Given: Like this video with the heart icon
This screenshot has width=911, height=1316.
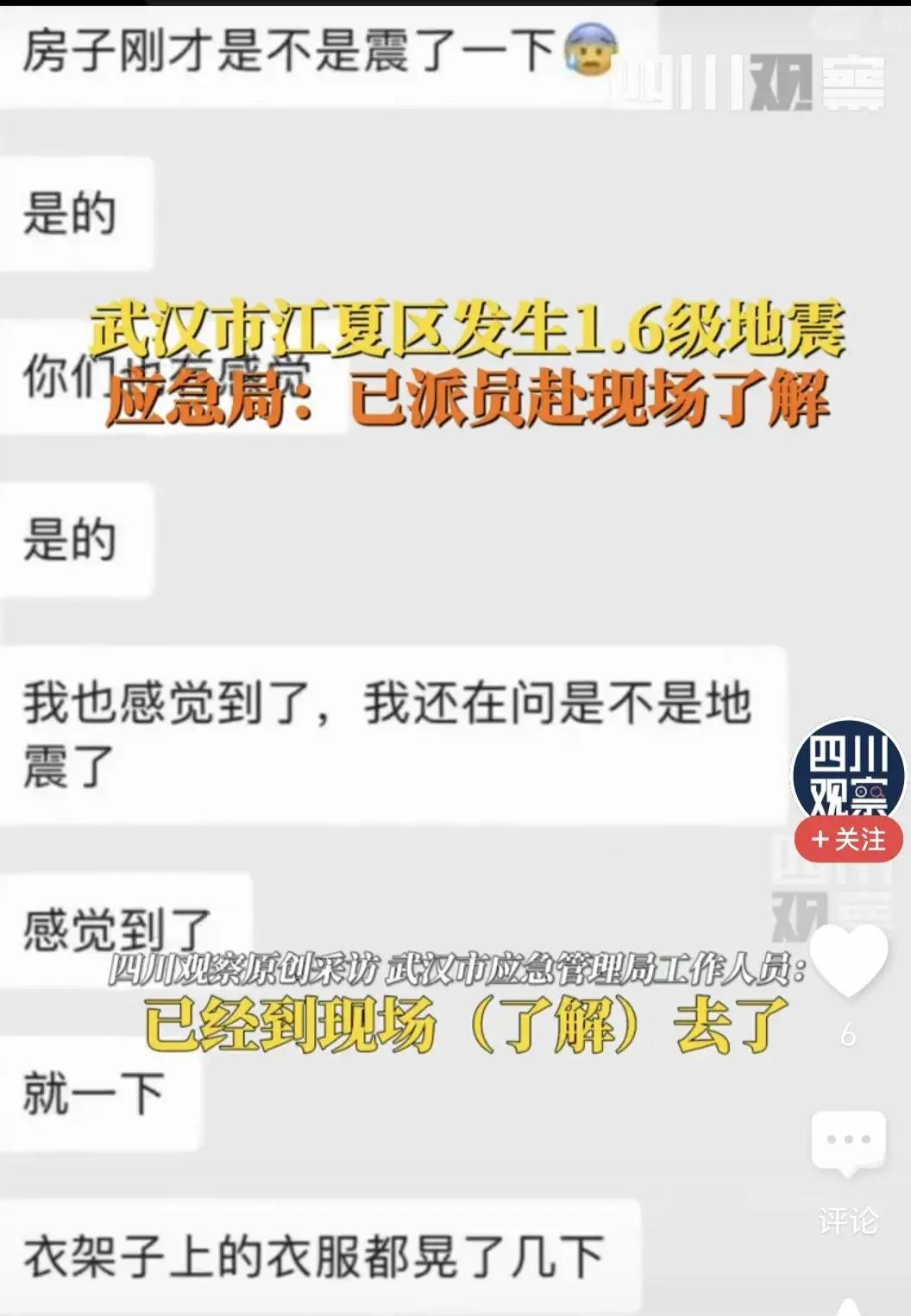Looking at the screenshot, I should [x=849, y=959].
